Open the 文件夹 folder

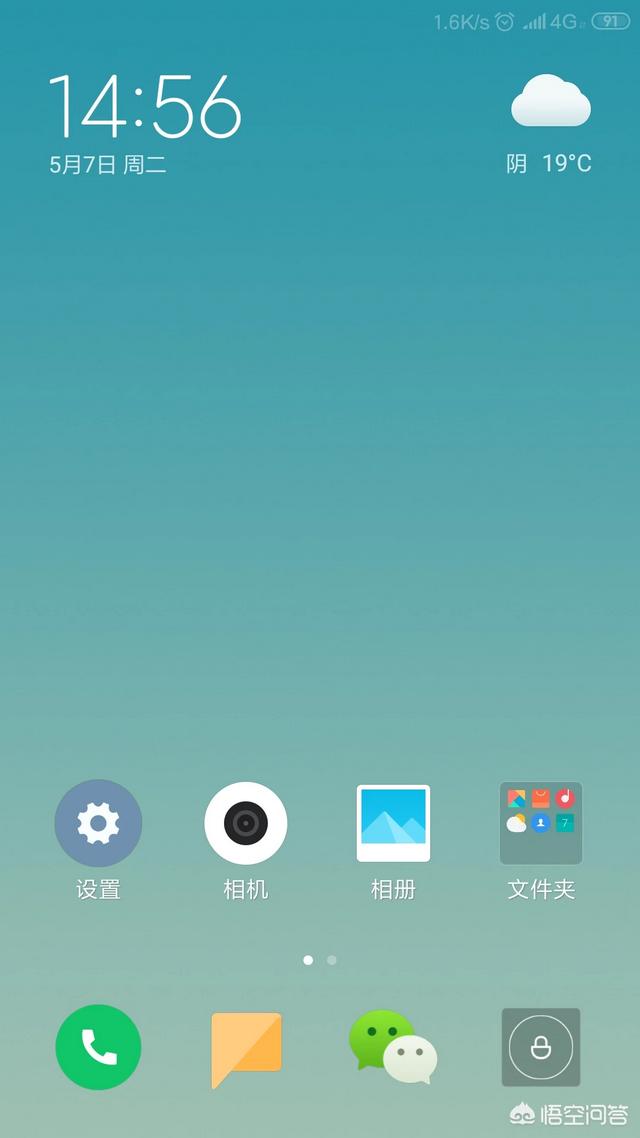[x=541, y=823]
